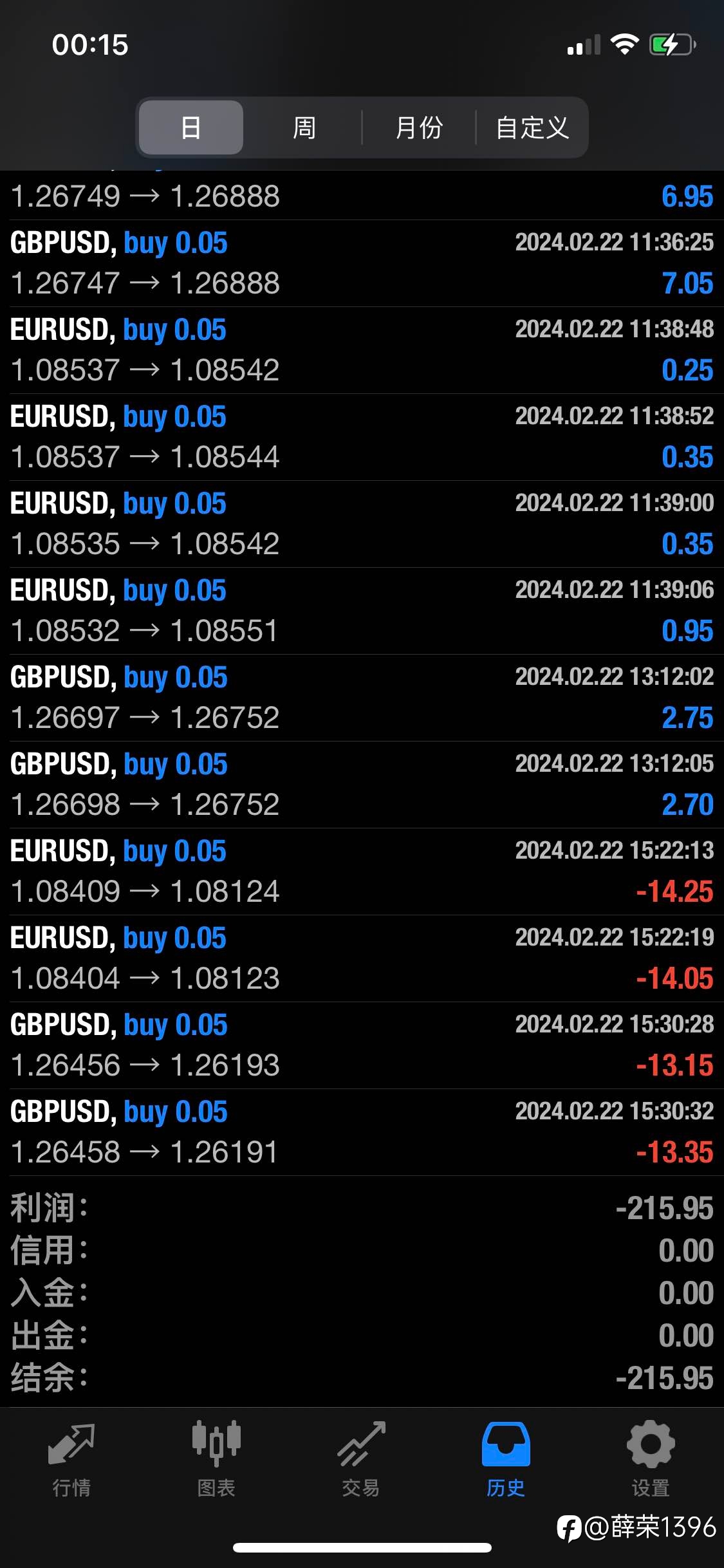Expand EURUSD trade with -14.25 loss

click(x=362, y=872)
